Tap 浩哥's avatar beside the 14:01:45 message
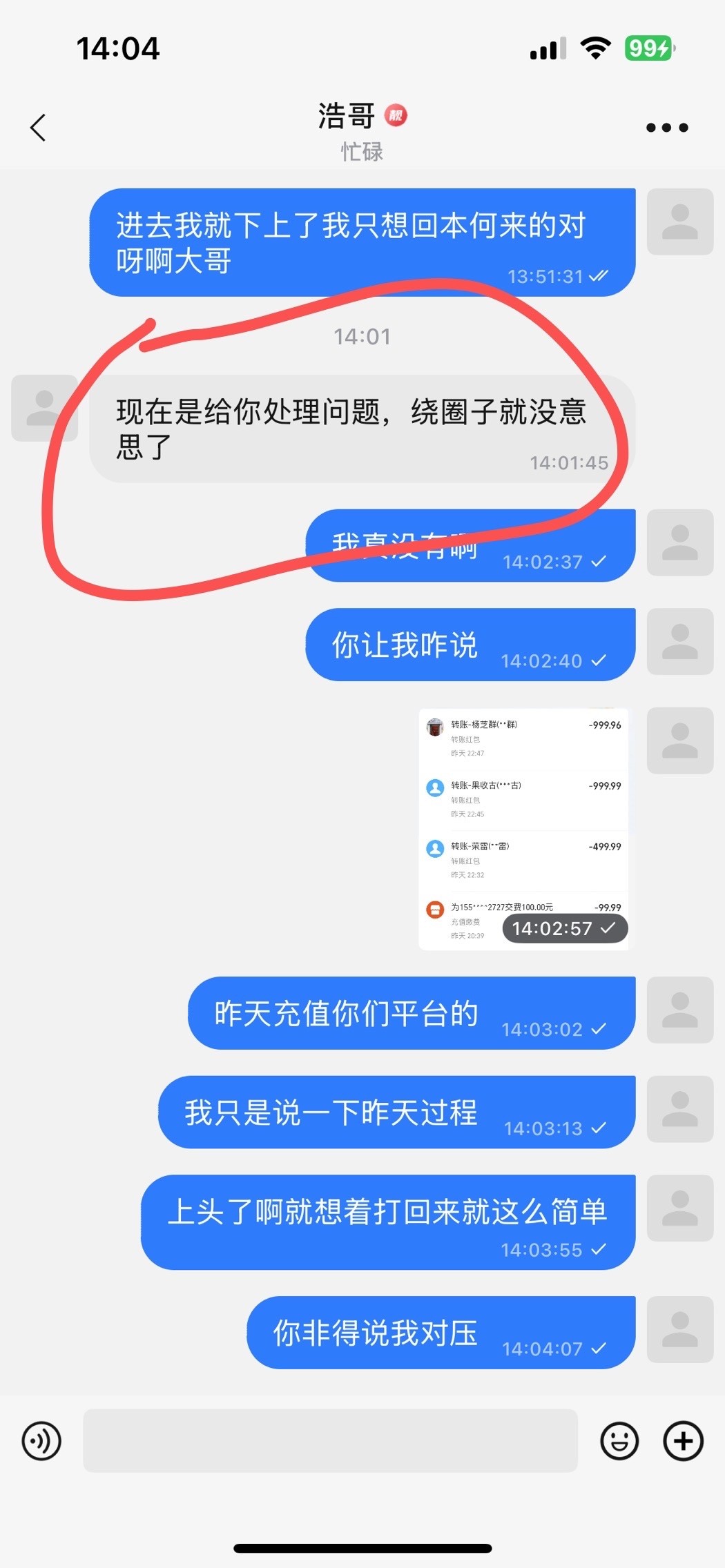The image size is (725, 1568). tap(44, 408)
